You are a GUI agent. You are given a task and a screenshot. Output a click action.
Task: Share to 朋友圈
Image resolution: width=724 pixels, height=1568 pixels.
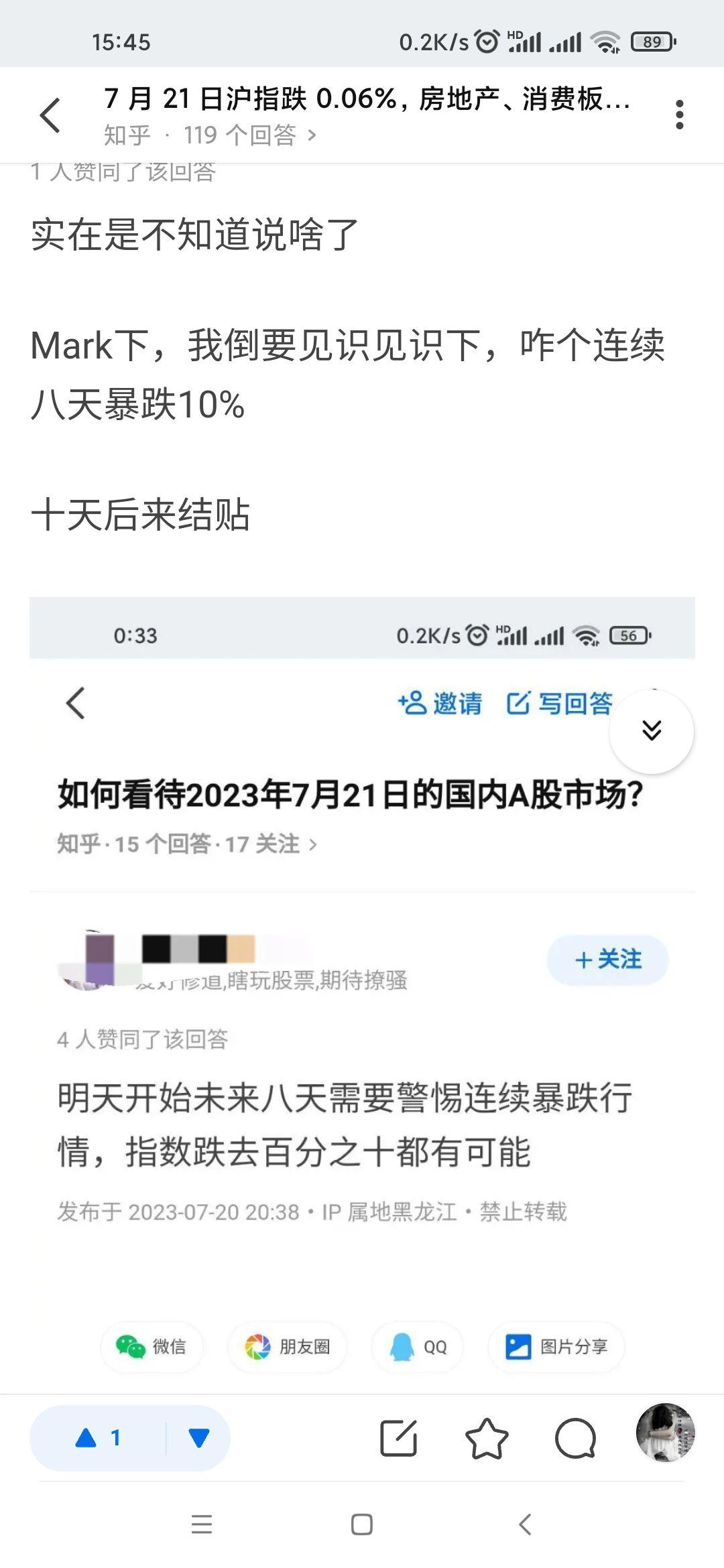click(x=287, y=1347)
